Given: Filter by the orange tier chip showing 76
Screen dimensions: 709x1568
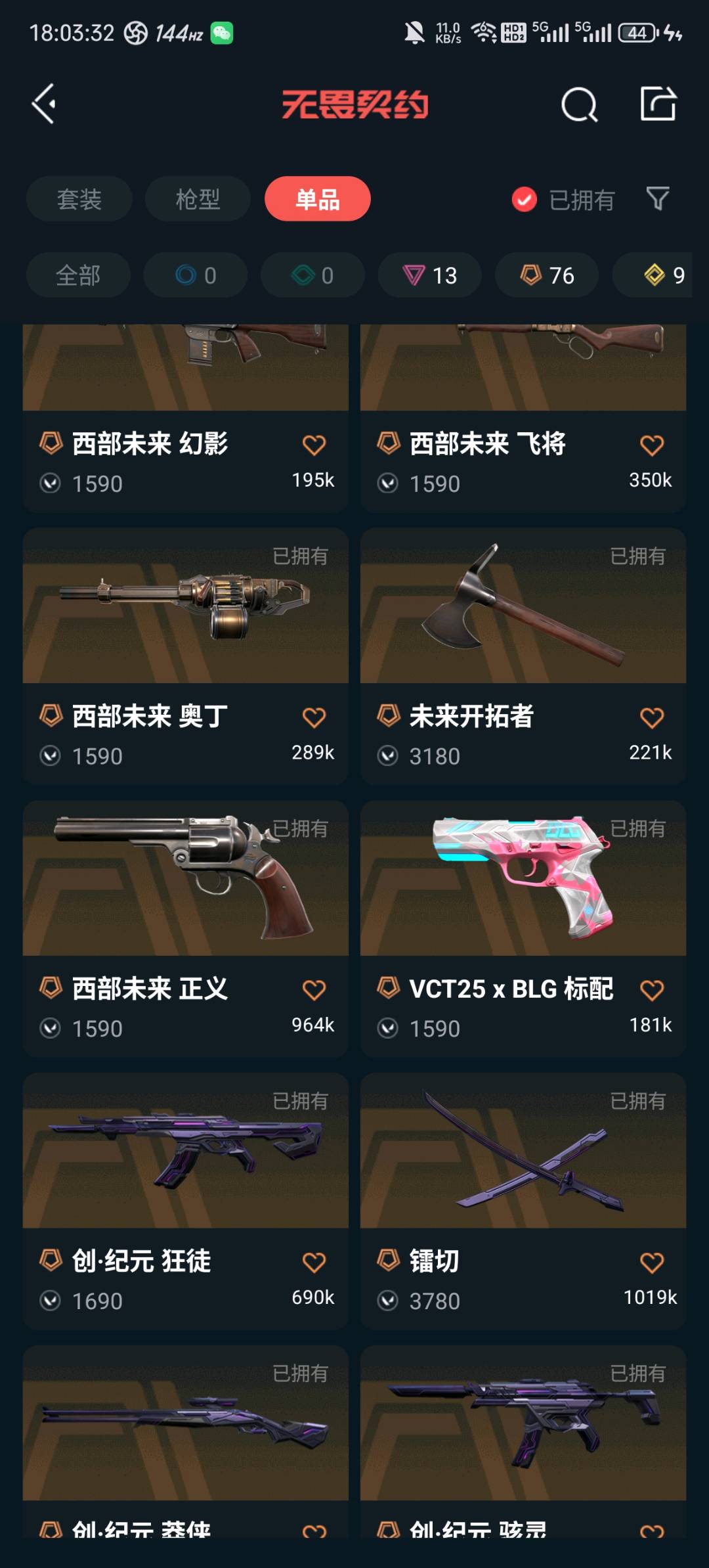Looking at the screenshot, I should (547, 275).
